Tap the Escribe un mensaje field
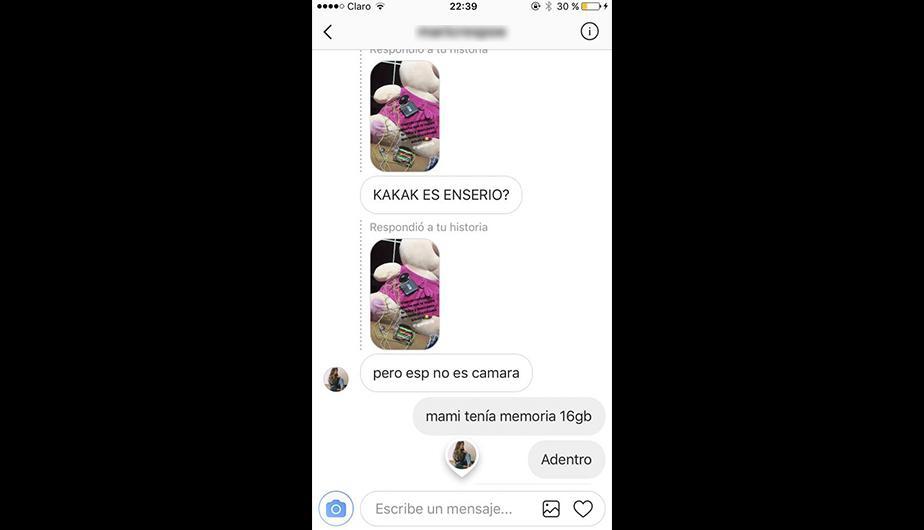The height and width of the screenshot is (530, 924). [x=444, y=509]
